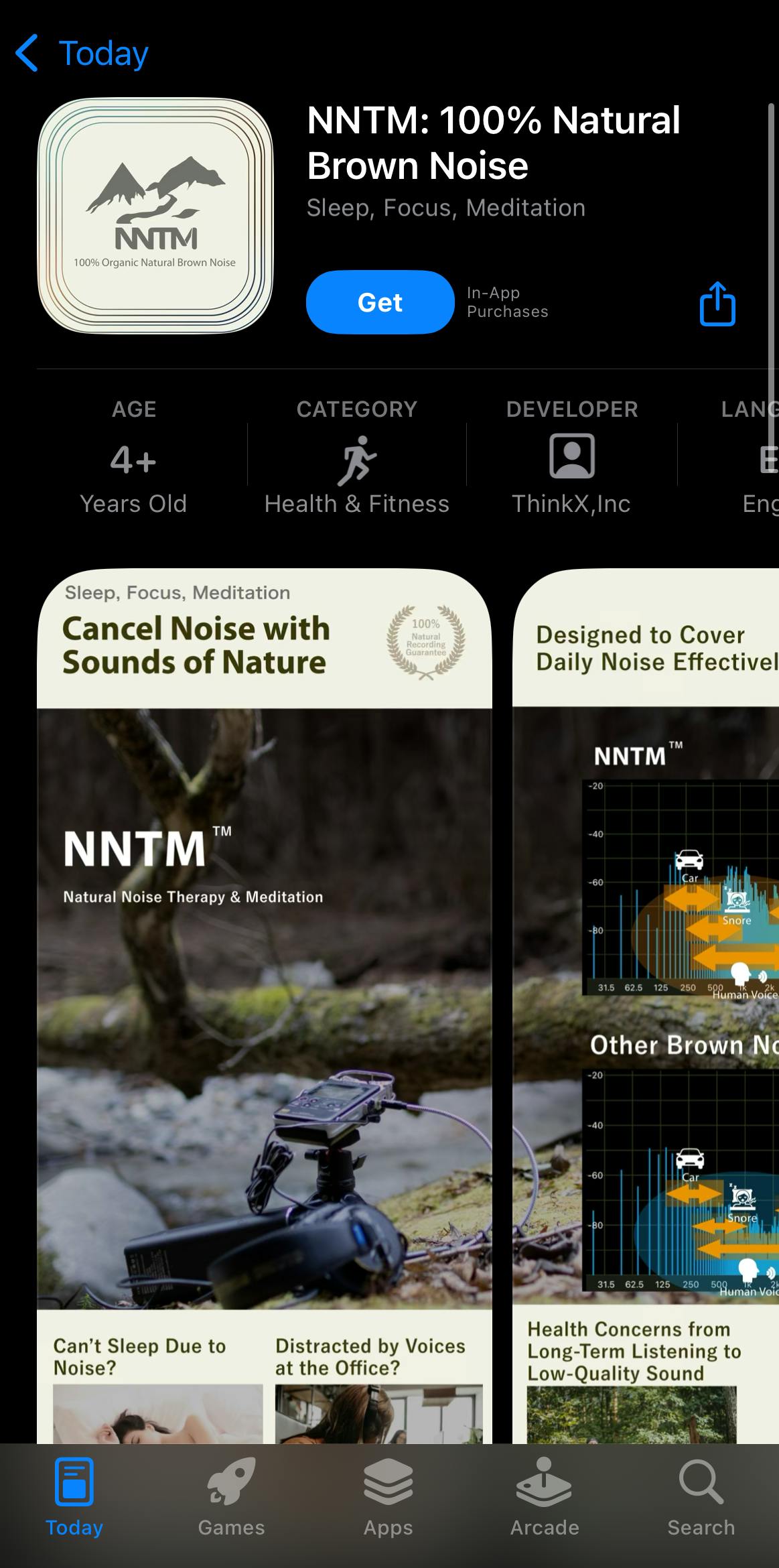This screenshot has width=779, height=1568.
Task: View developer ThinkX,Inc
Action: pos(571,457)
